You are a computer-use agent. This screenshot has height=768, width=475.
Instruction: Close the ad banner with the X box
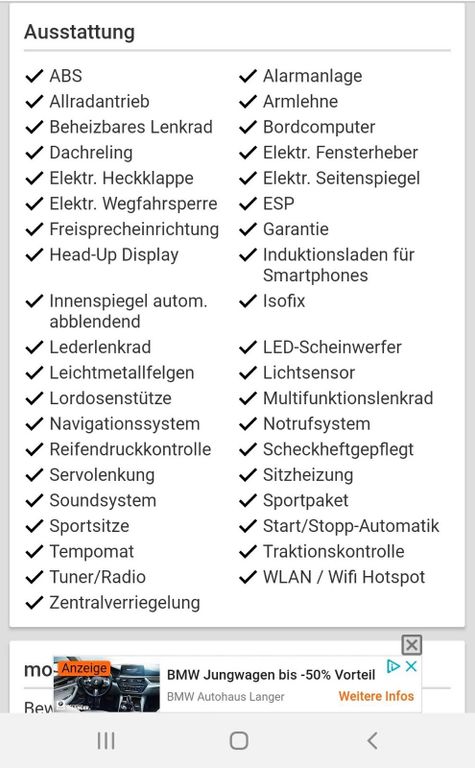411,645
